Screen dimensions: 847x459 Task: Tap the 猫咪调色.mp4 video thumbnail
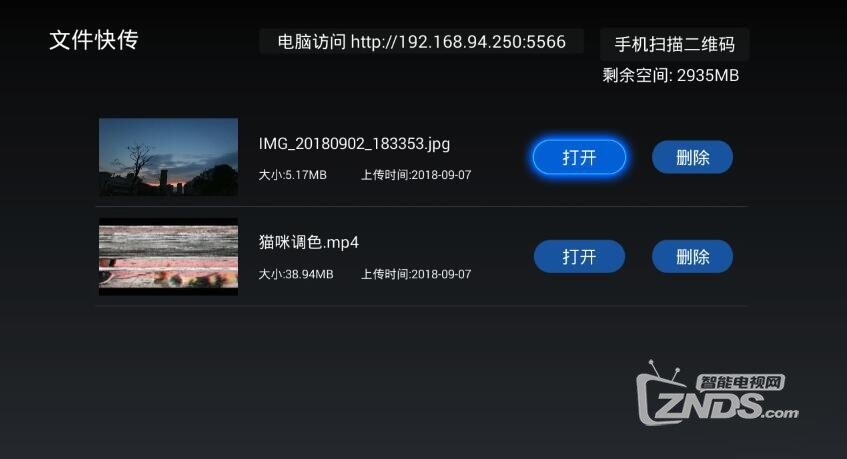point(168,257)
